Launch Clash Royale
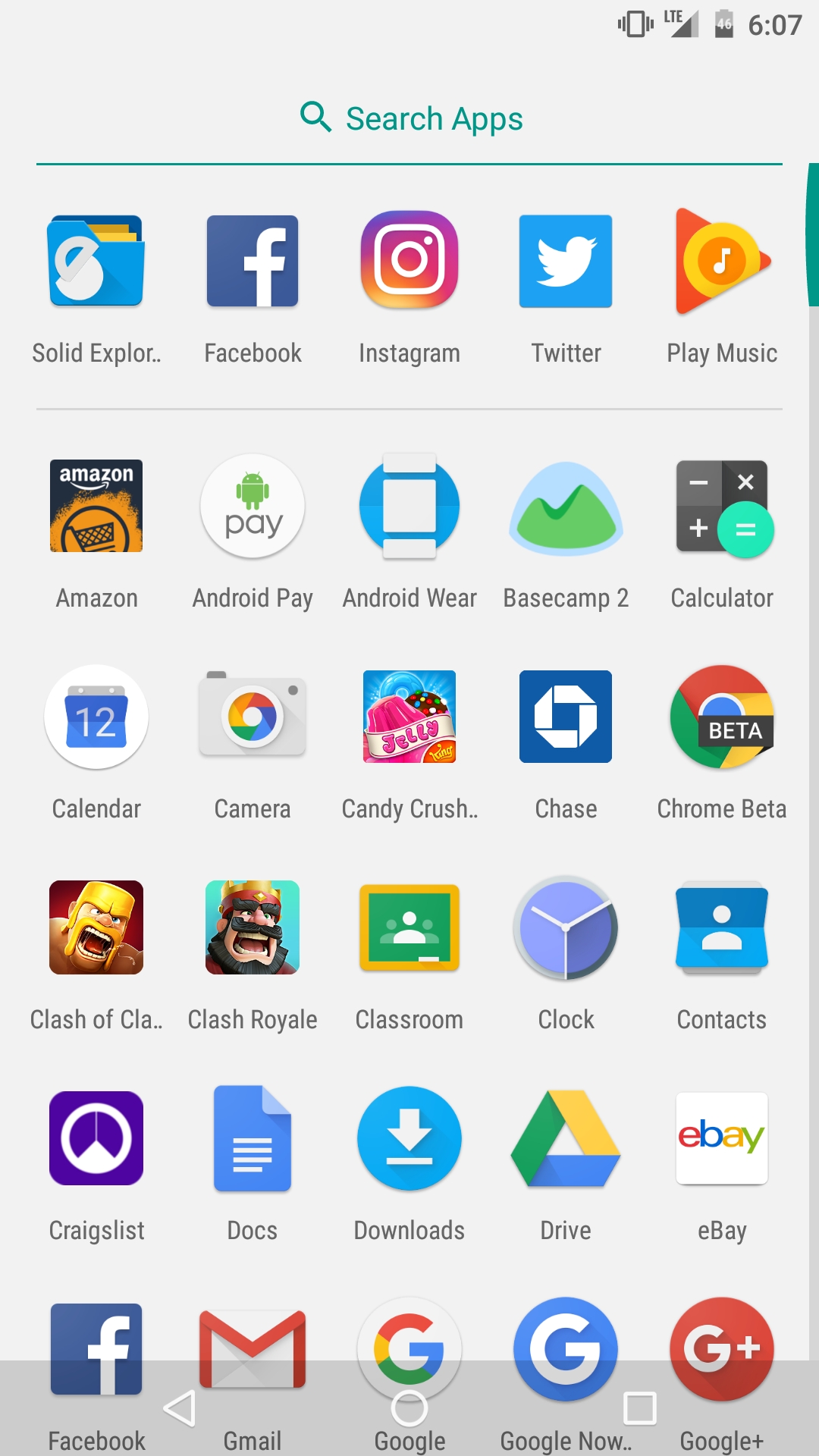The height and width of the screenshot is (1456, 819). tap(253, 928)
